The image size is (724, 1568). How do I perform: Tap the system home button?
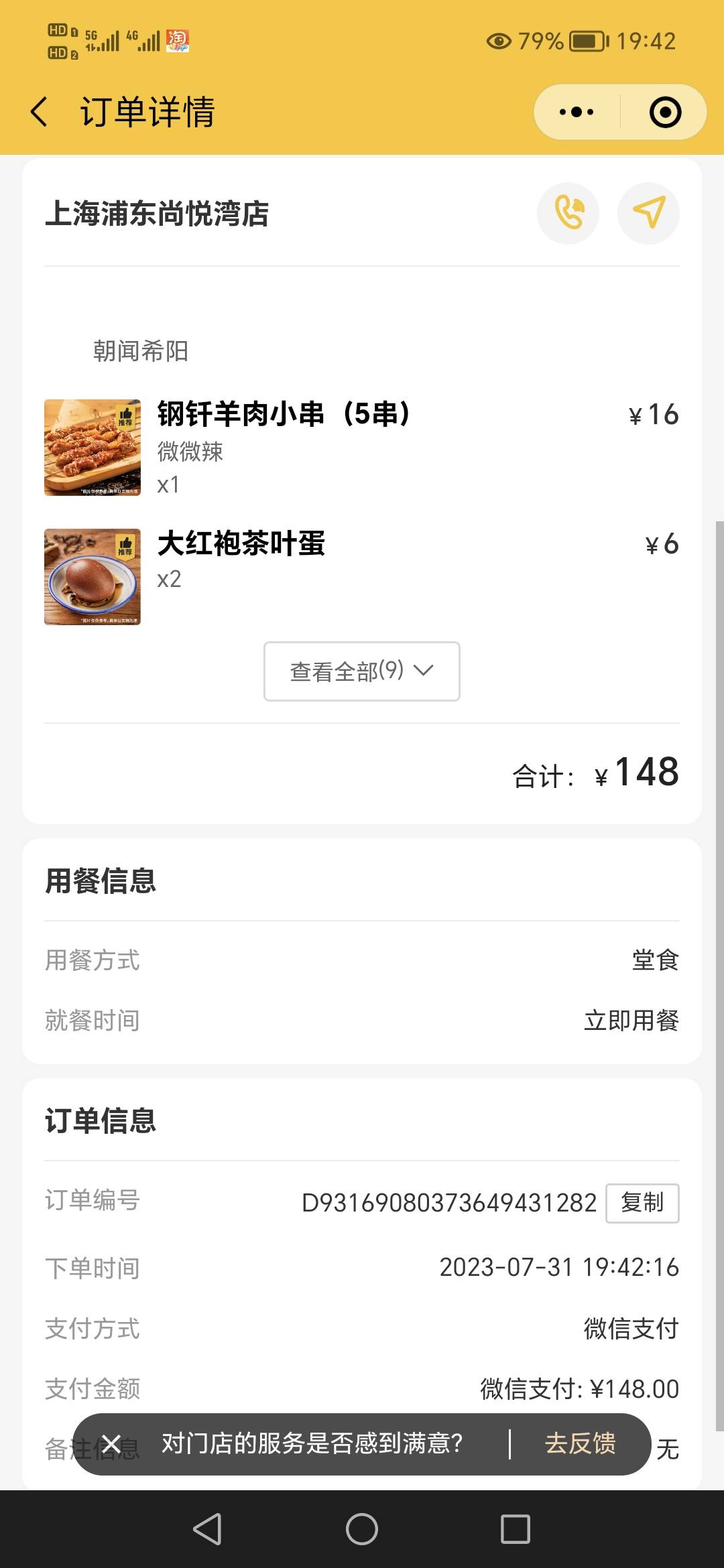click(362, 1529)
